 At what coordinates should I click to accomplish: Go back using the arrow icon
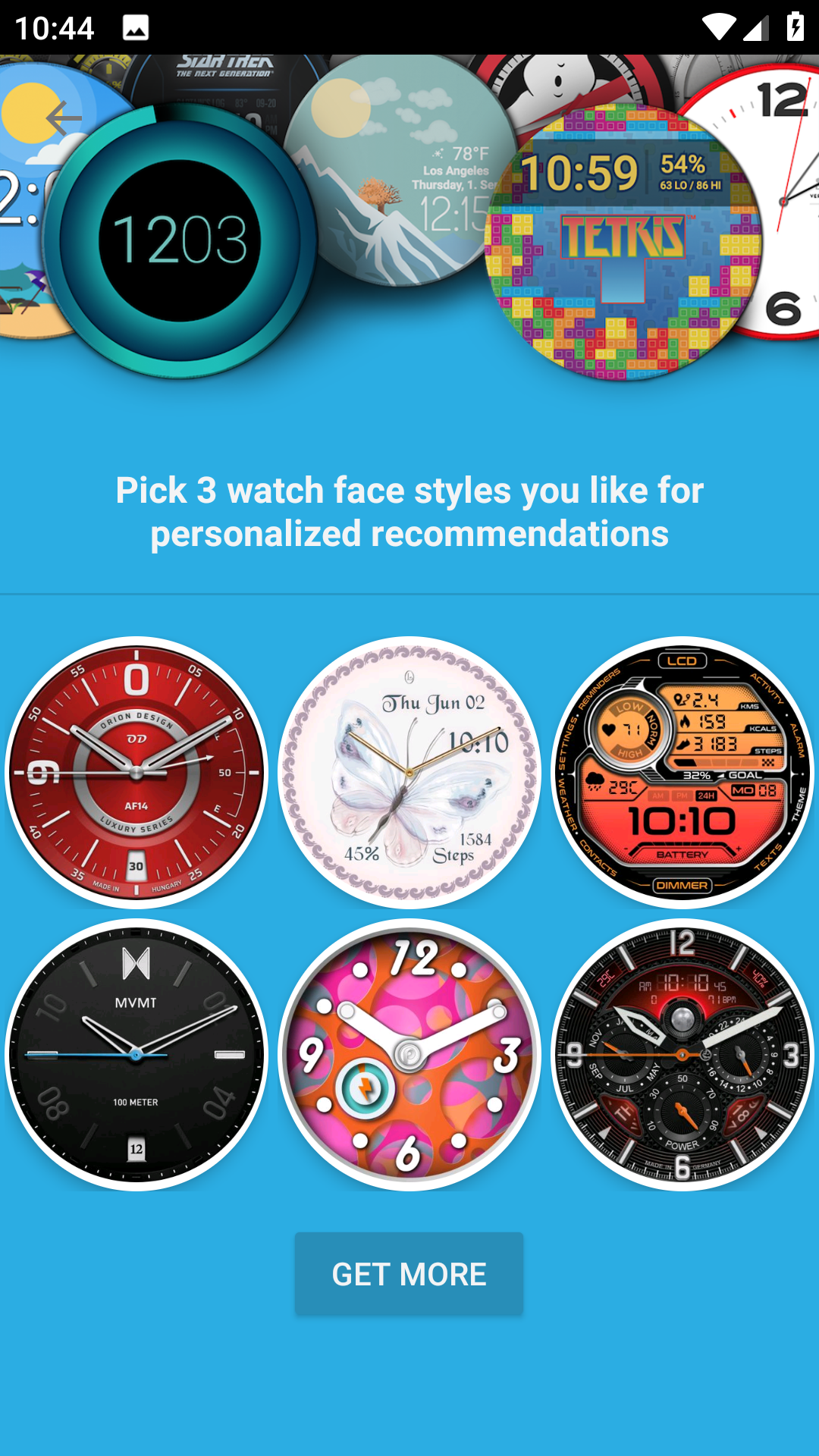(63, 118)
